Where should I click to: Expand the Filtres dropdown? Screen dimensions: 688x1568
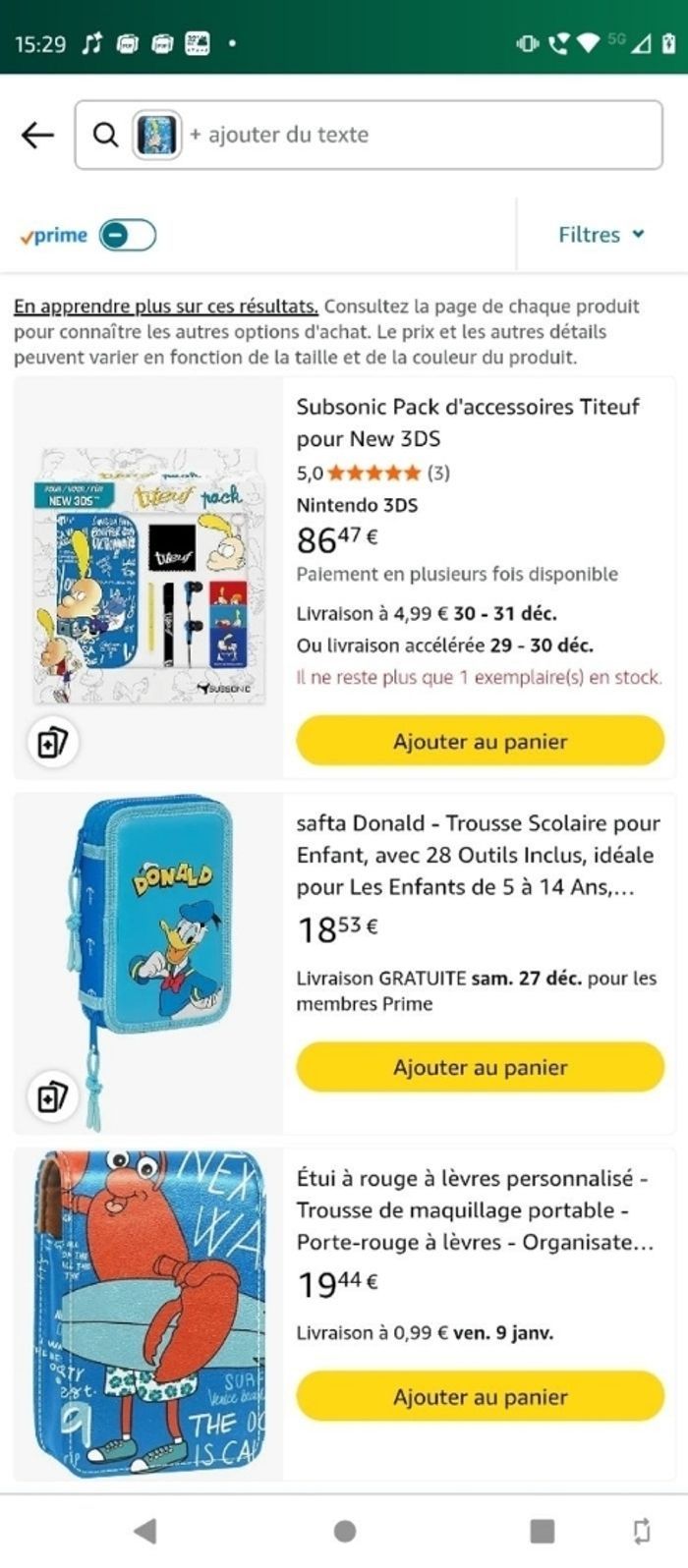pos(601,235)
